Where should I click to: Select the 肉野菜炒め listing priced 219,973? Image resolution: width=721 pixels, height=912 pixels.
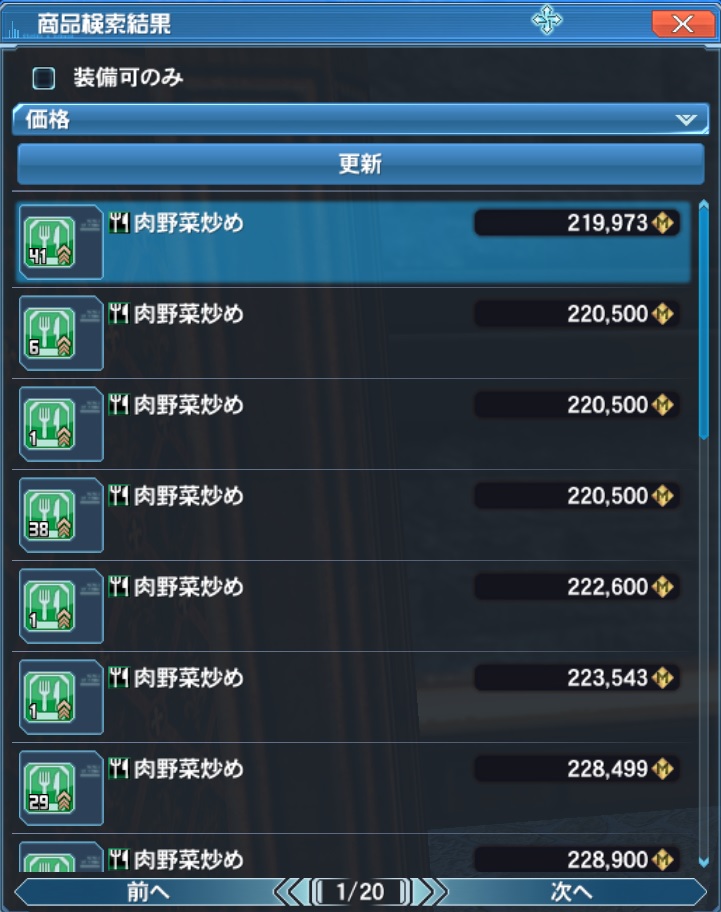pyautogui.click(x=355, y=242)
